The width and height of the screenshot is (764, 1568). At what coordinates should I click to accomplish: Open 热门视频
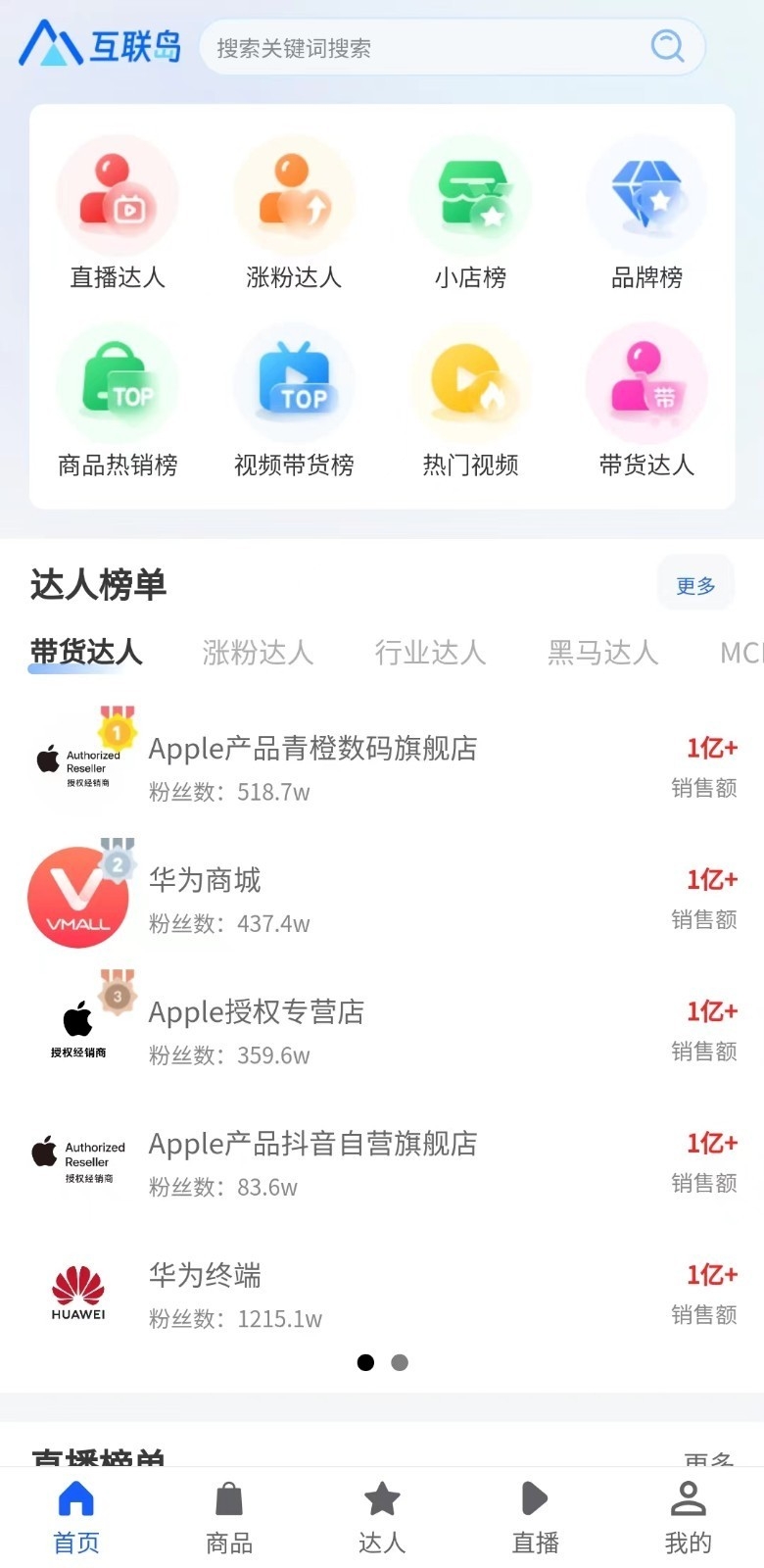click(470, 401)
